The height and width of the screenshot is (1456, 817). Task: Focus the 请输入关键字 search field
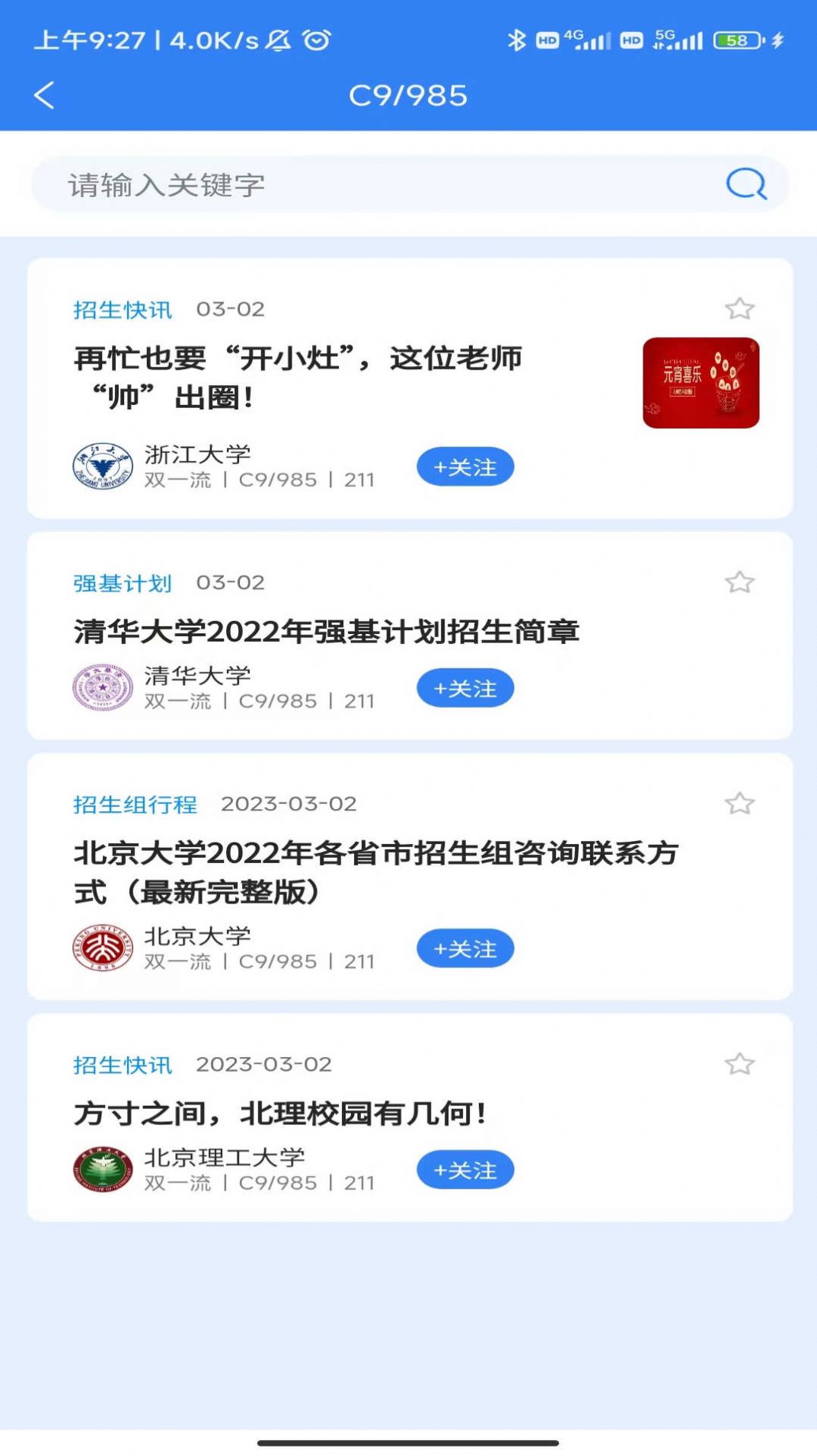(x=381, y=185)
